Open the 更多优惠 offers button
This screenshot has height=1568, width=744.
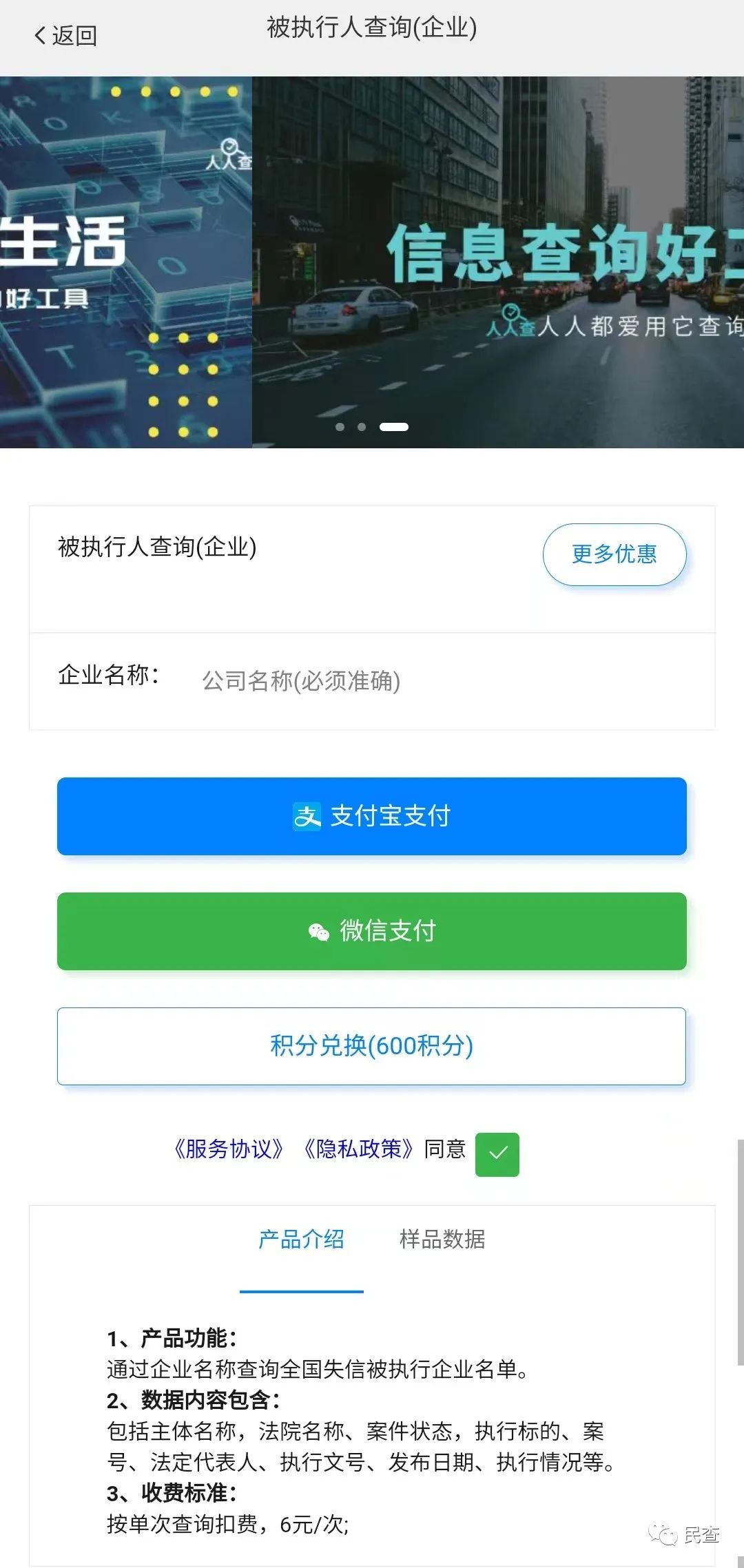[614, 554]
